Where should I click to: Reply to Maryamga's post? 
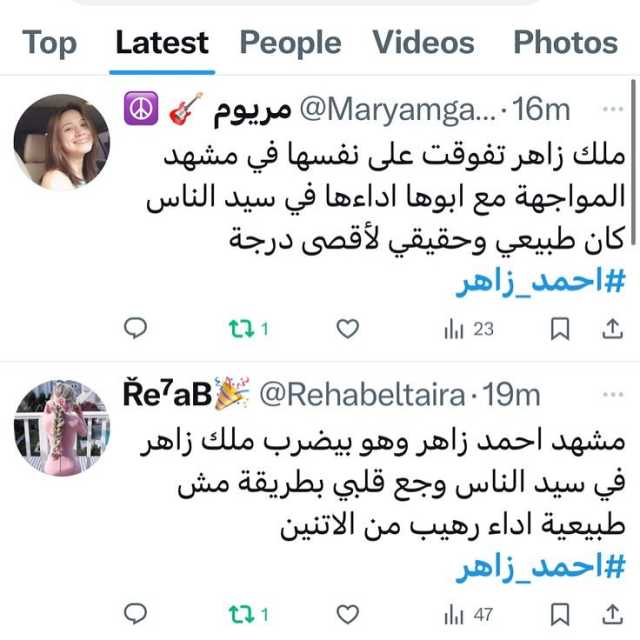coord(135,328)
